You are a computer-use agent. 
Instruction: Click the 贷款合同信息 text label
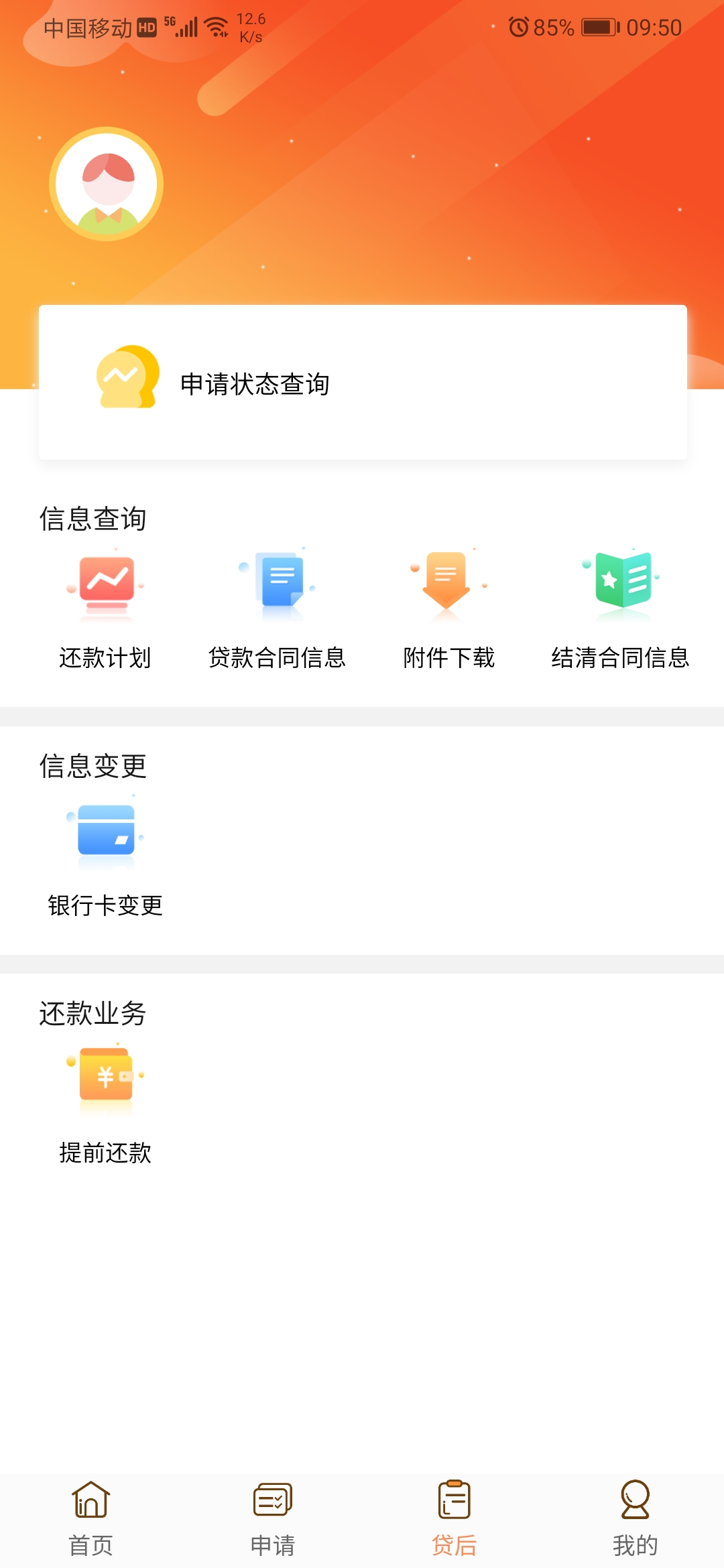point(278,659)
